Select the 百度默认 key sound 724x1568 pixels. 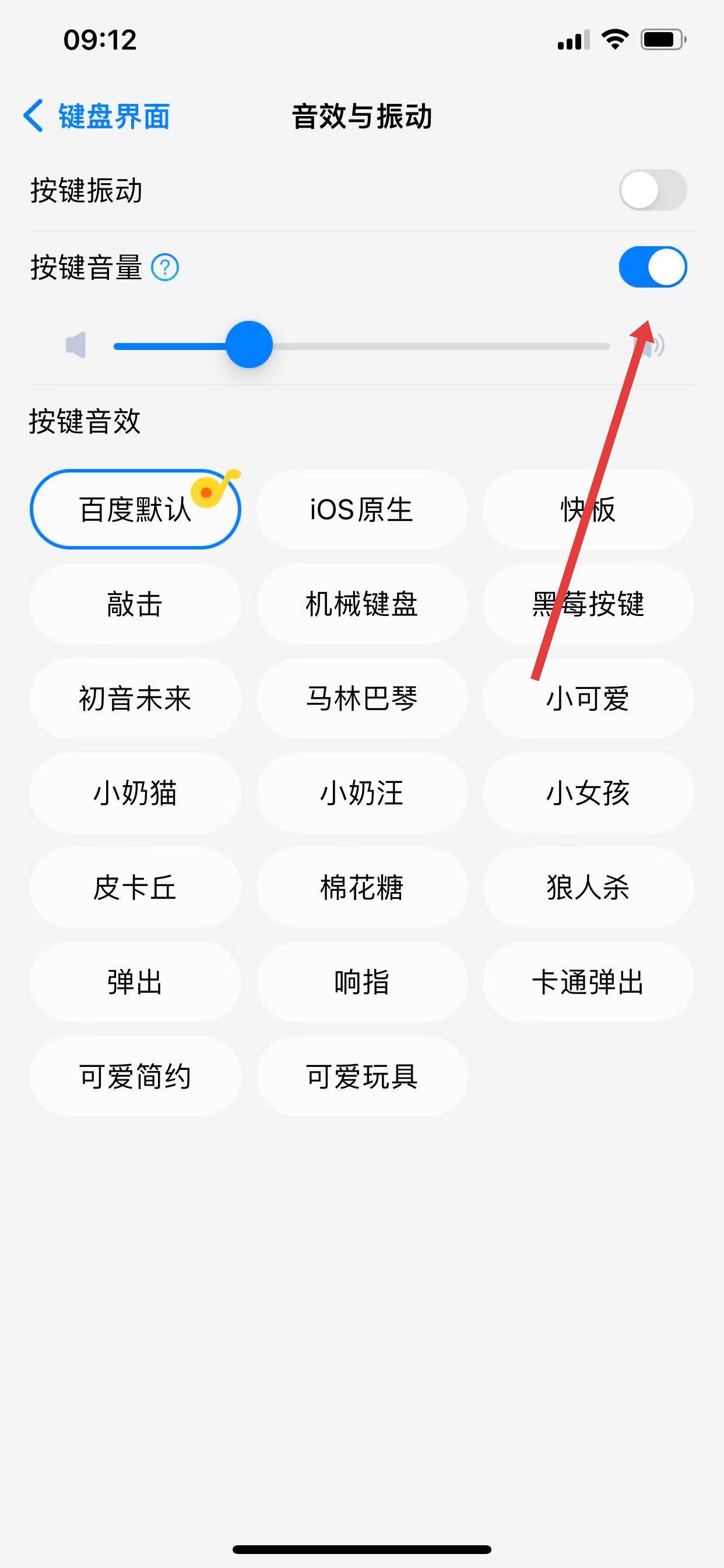point(135,509)
